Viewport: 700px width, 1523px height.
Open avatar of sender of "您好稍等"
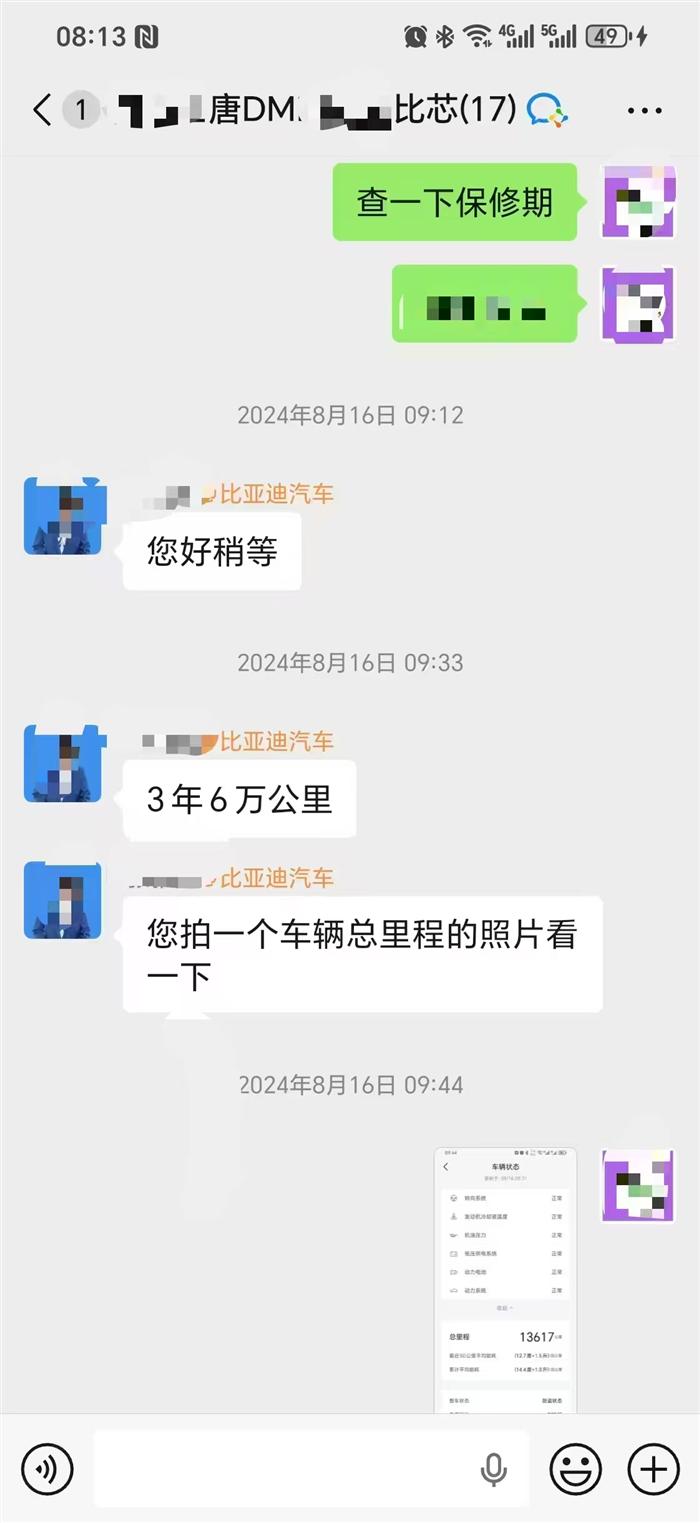pos(63,516)
